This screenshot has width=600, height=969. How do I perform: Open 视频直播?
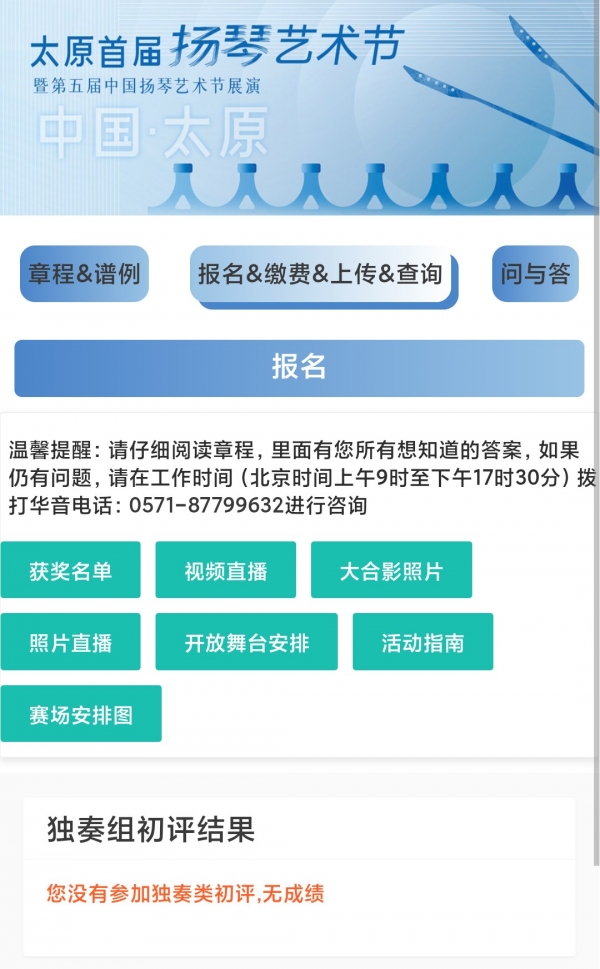(225, 570)
